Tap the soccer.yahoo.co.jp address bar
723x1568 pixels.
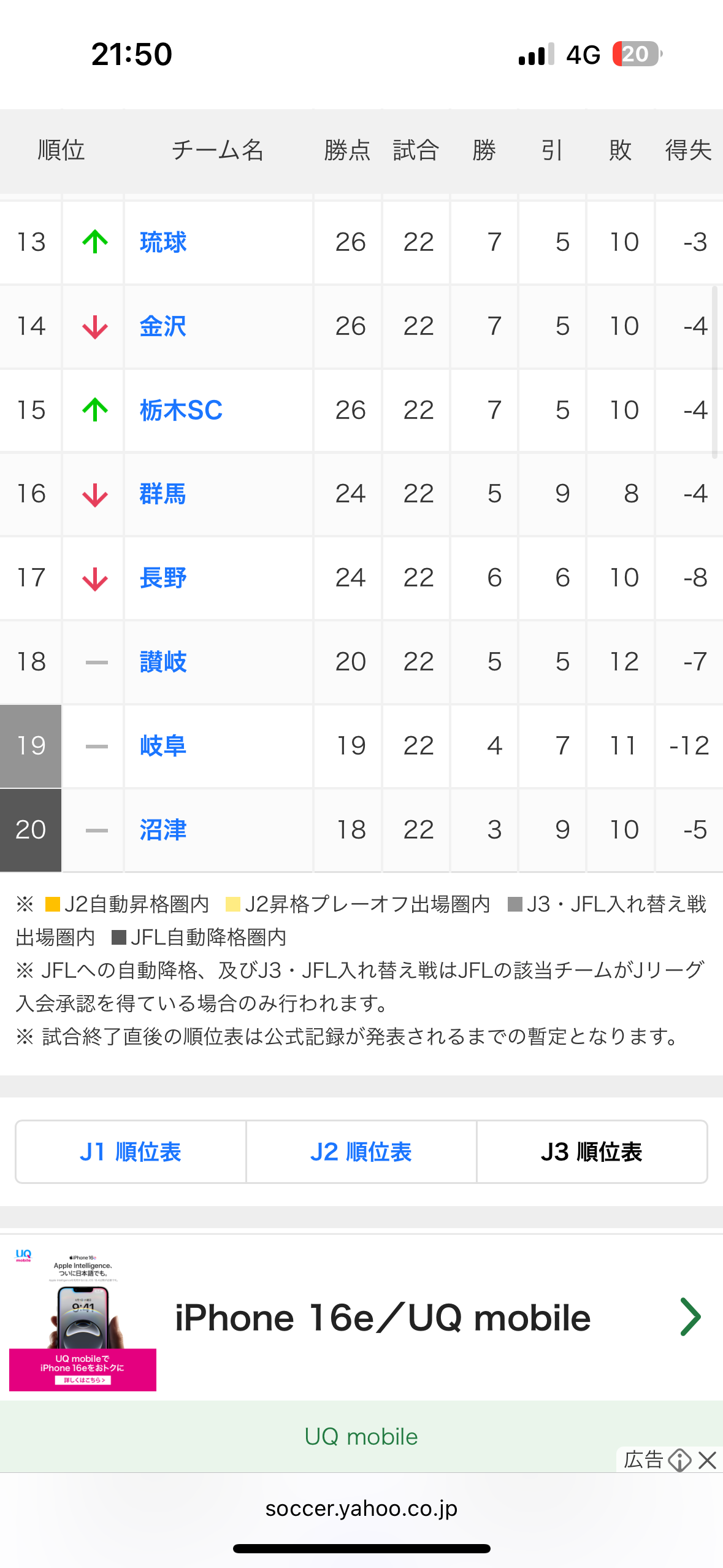click(361, 1508)
